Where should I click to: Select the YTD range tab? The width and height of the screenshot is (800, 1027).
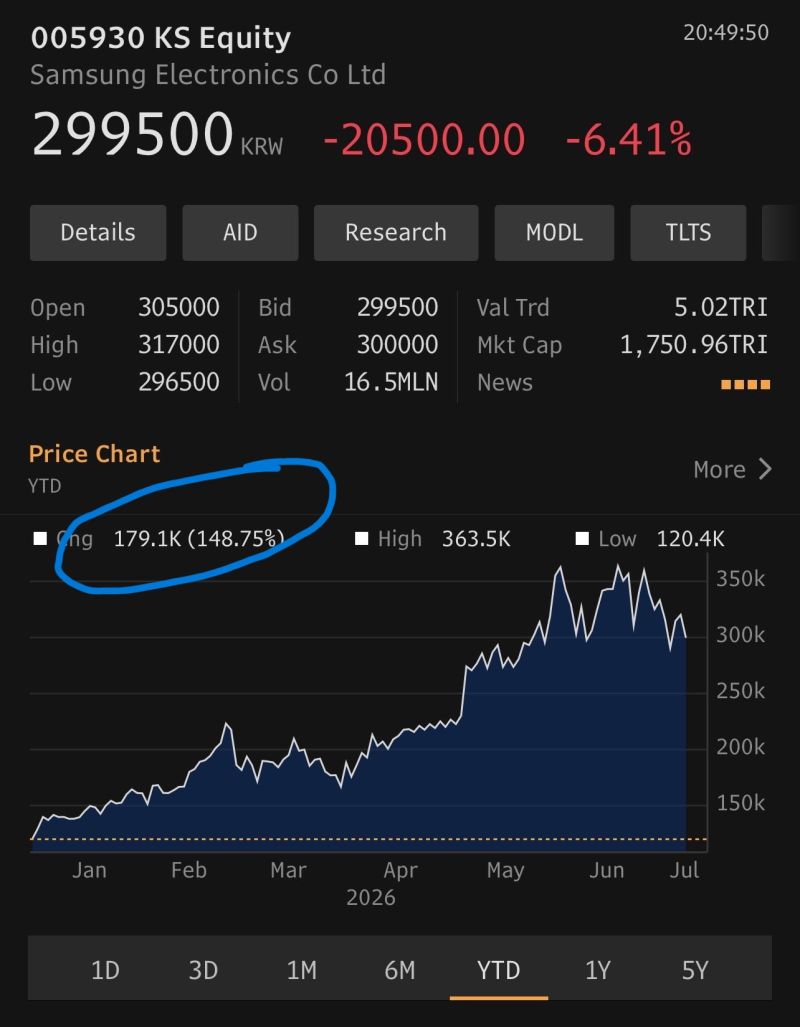pos(499,969)
